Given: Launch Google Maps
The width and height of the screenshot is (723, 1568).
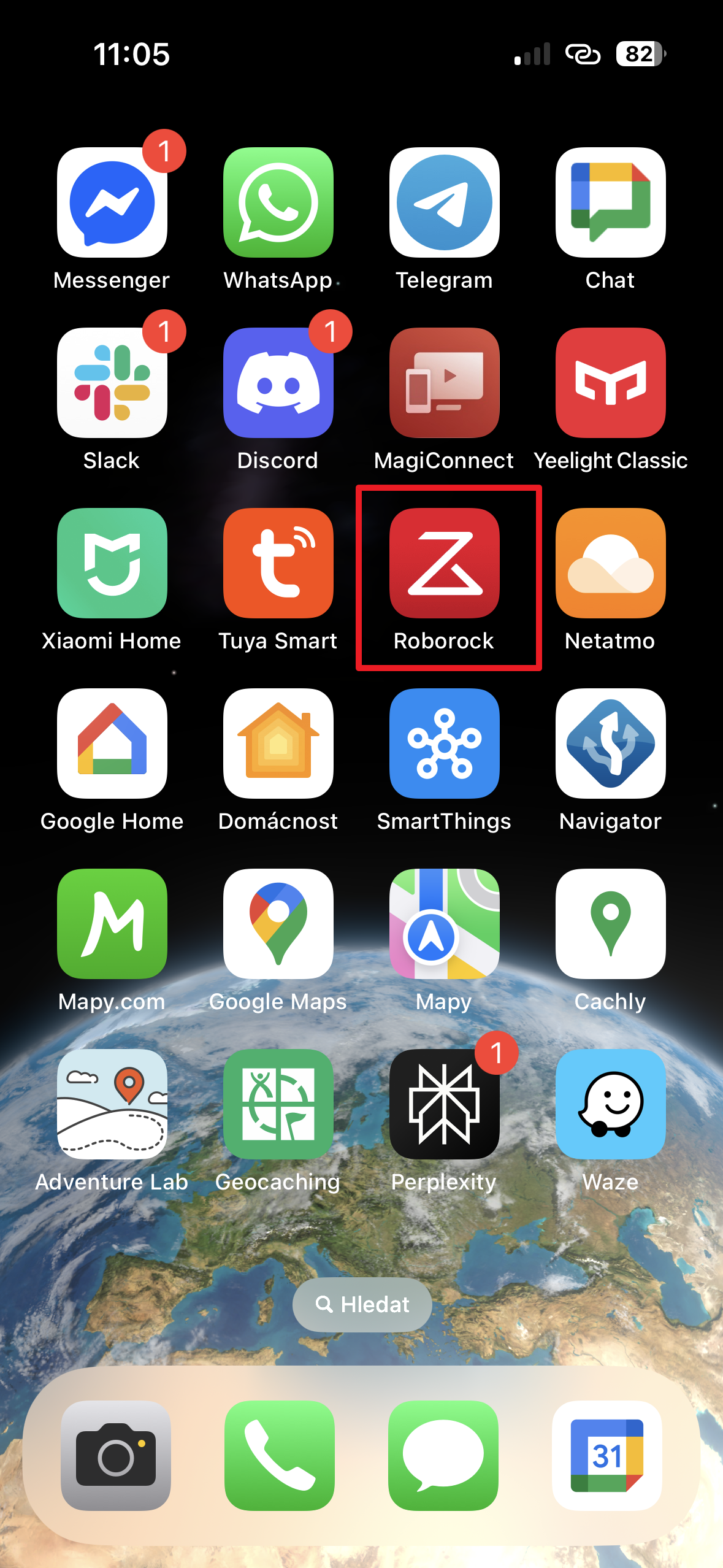Looking at the screenshot, I should tap(278, 924).
